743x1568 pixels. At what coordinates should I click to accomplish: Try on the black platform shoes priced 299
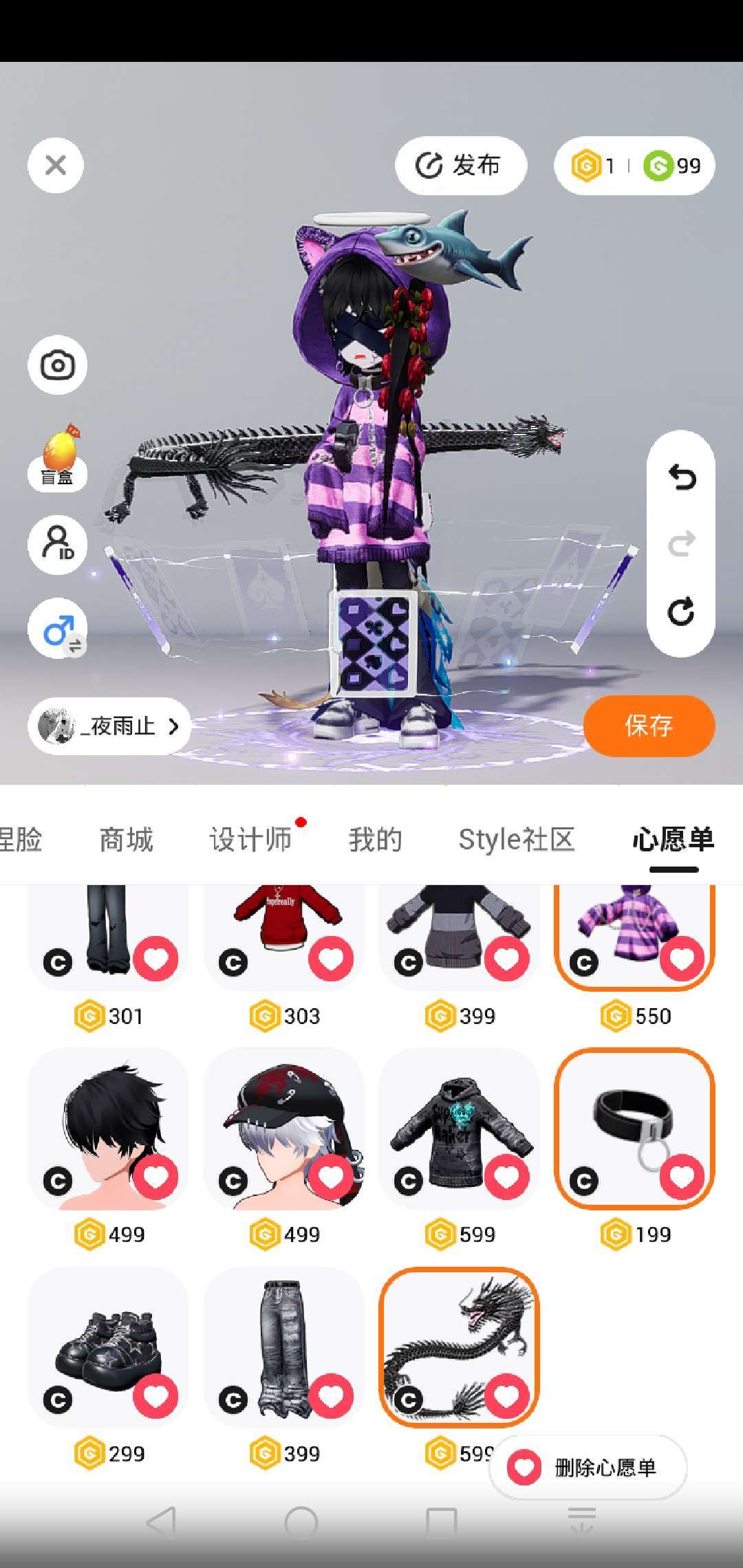(108, 1347)
